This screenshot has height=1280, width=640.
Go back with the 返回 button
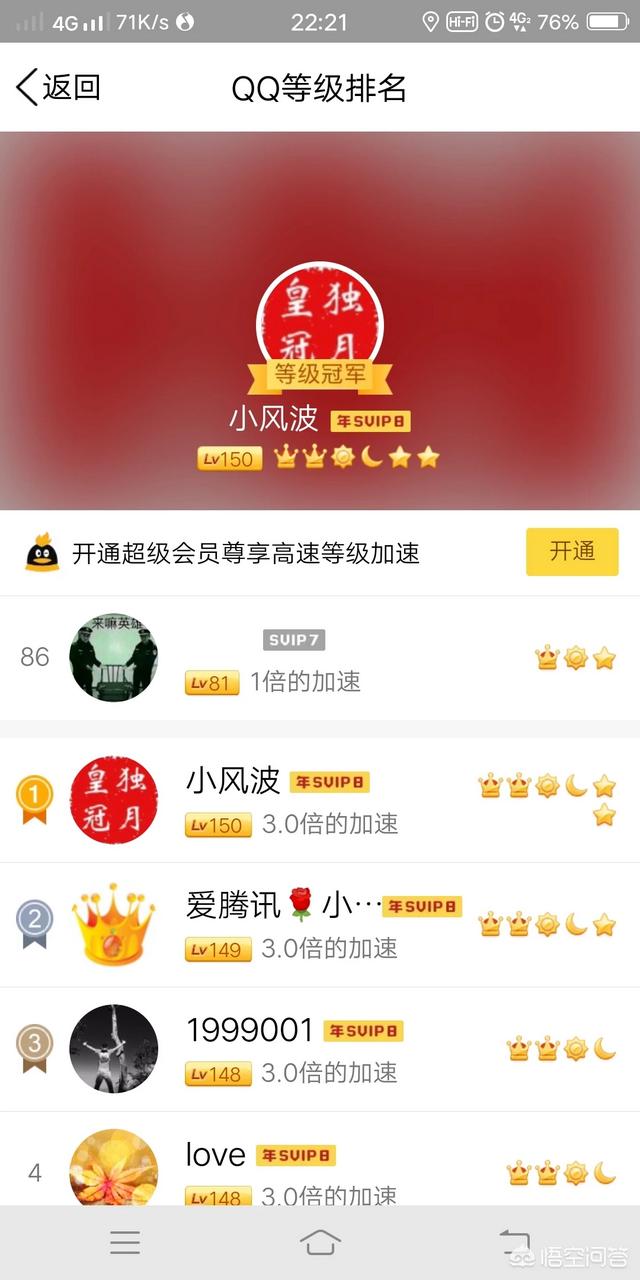tap(58, 88)
